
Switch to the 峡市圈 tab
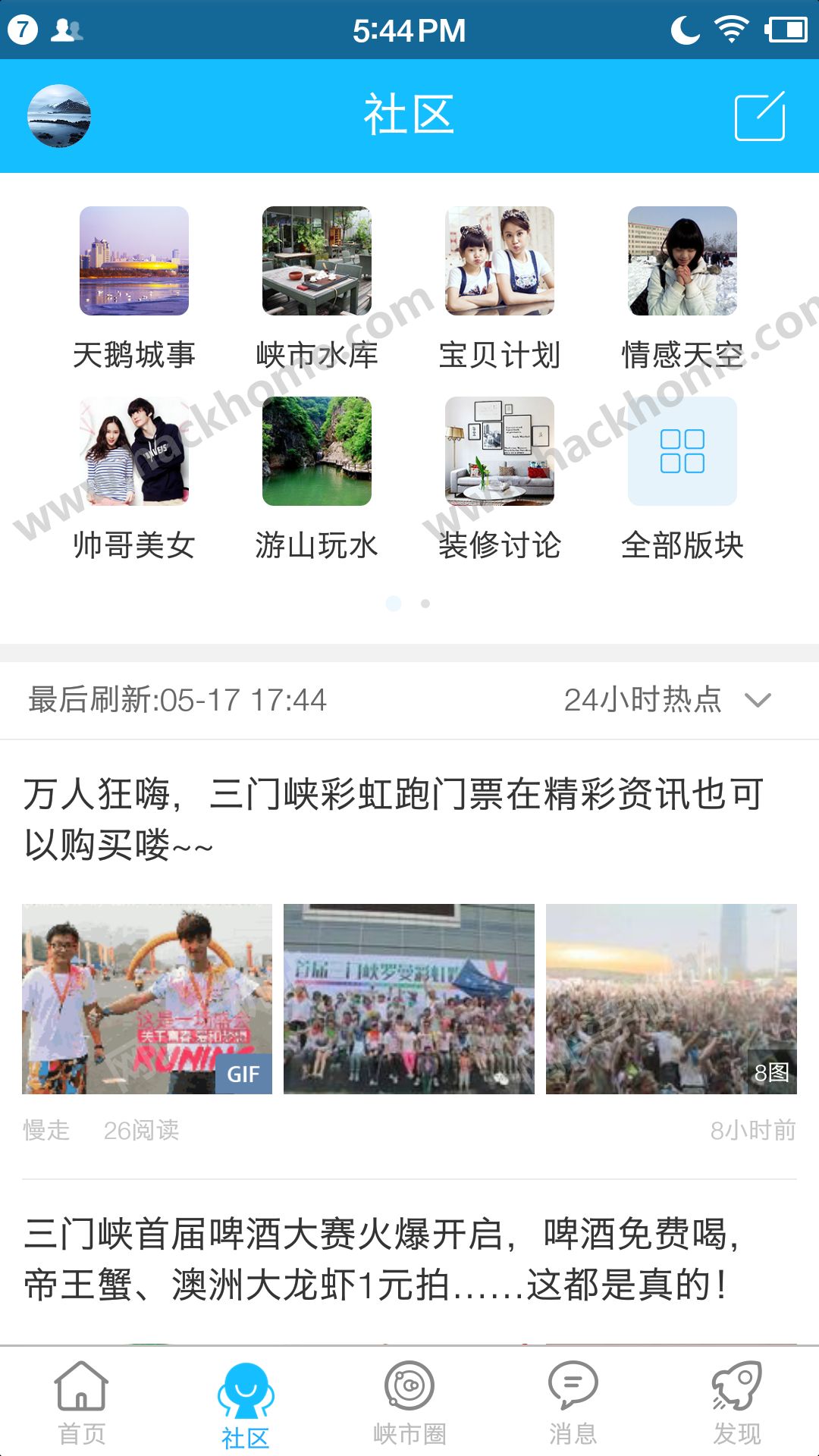click(x=409, y=1403)
